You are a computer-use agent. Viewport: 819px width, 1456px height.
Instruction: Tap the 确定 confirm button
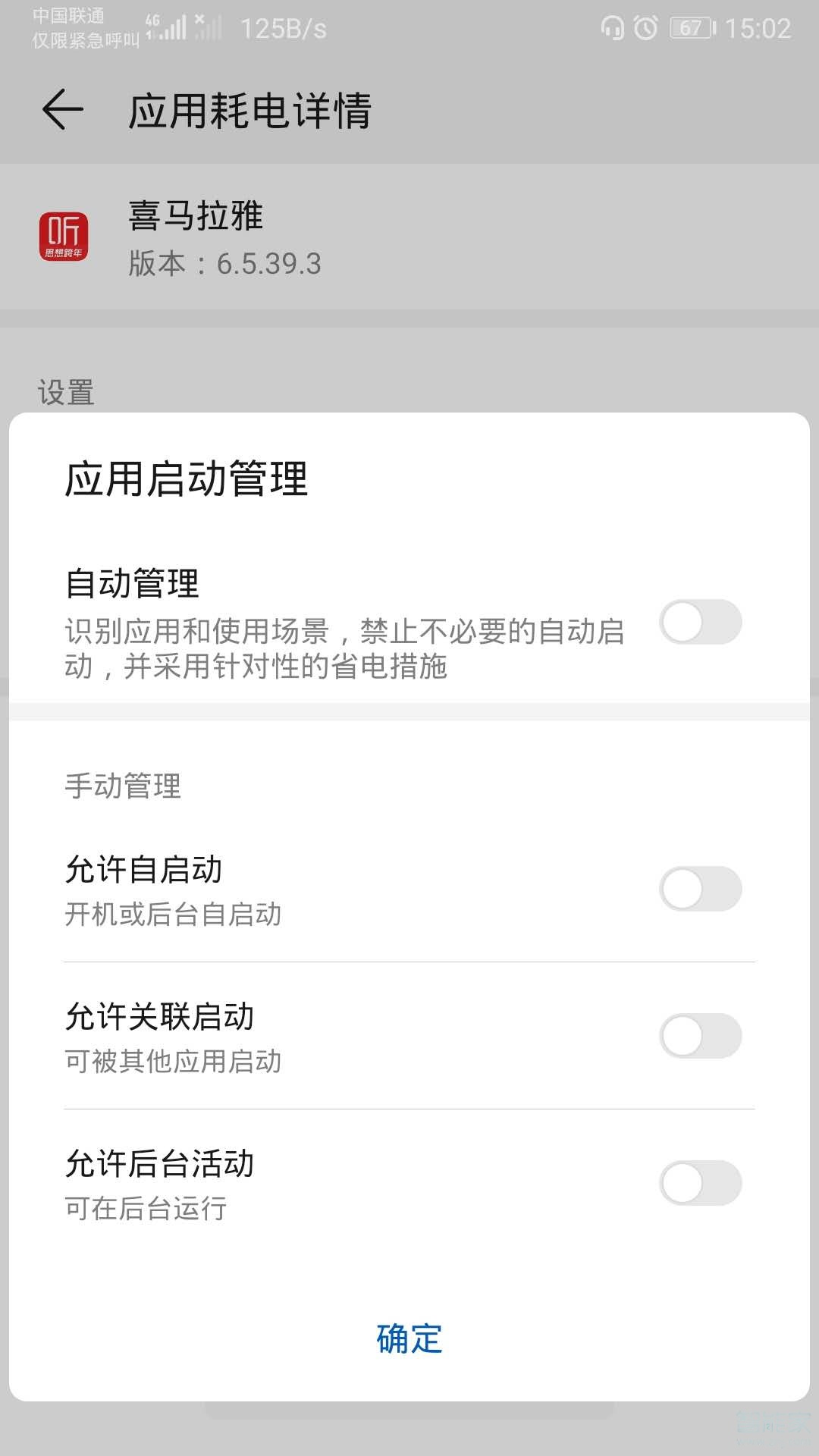(x=408, y=1339)
